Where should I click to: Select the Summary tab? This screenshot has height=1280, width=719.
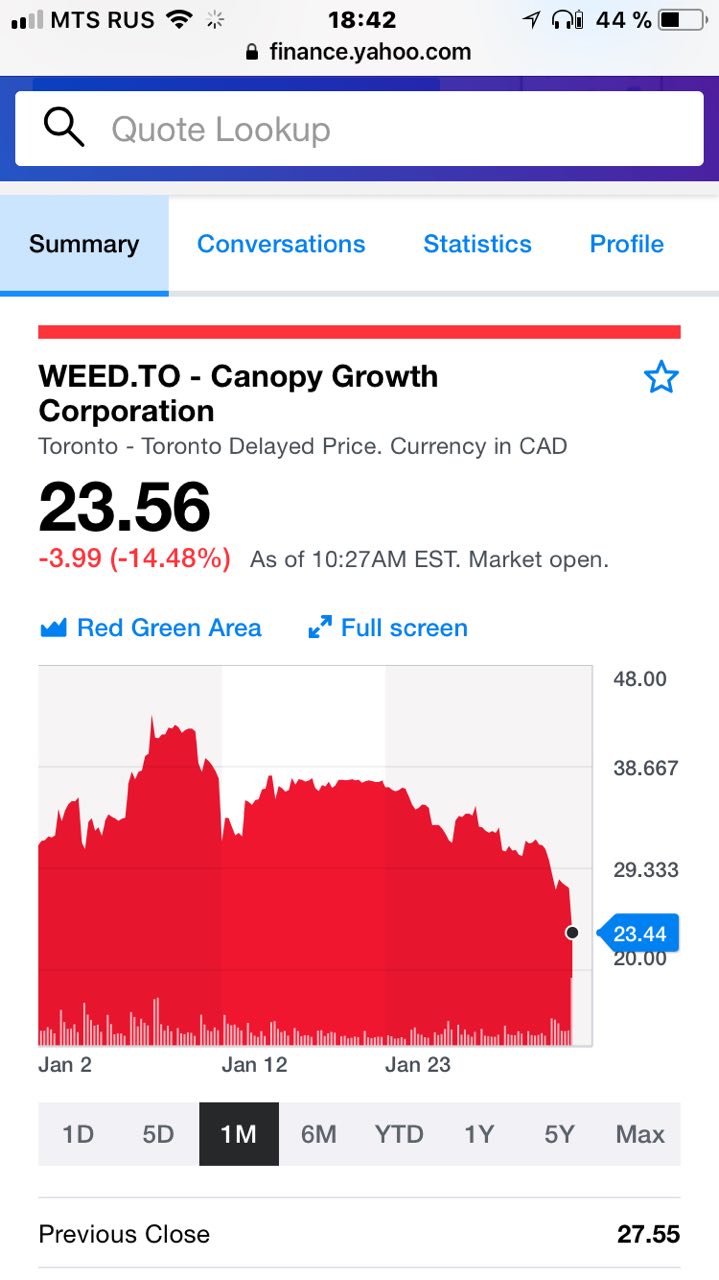point(84,244)
